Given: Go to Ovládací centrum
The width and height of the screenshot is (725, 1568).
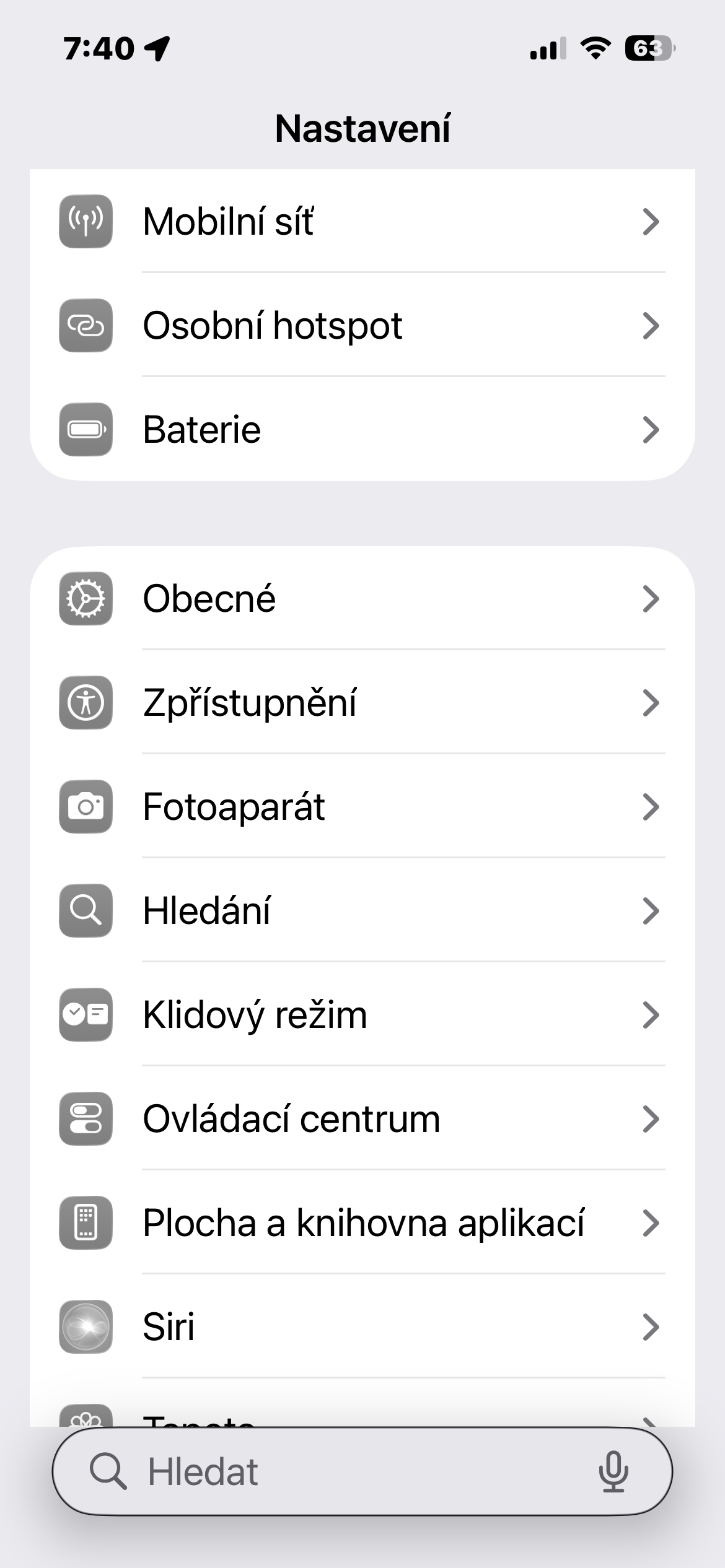Looking at the screenshot, I should click(x=362, y=1119).
